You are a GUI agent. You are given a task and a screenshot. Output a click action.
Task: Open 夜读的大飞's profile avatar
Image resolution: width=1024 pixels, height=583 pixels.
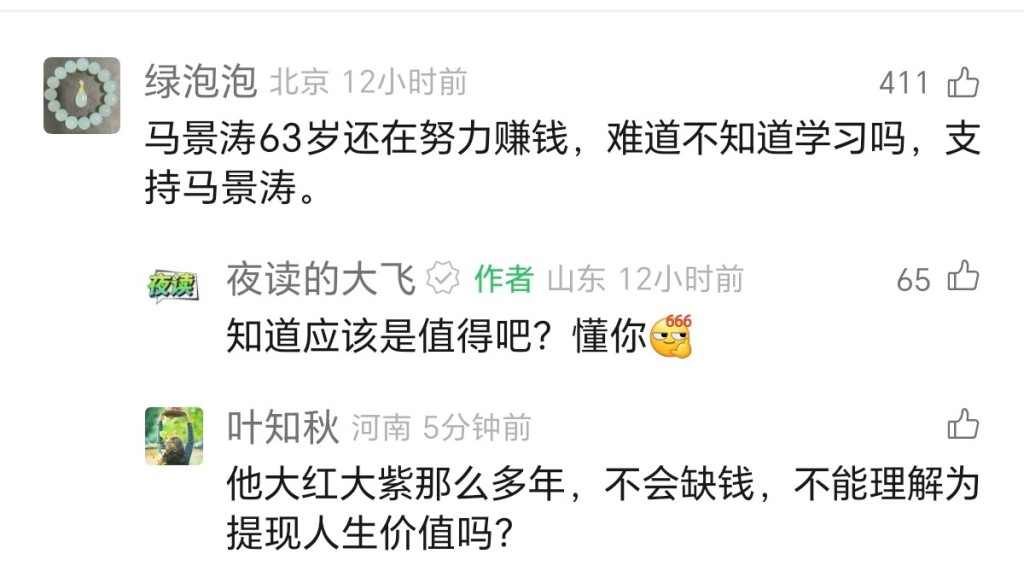(174, 285)
